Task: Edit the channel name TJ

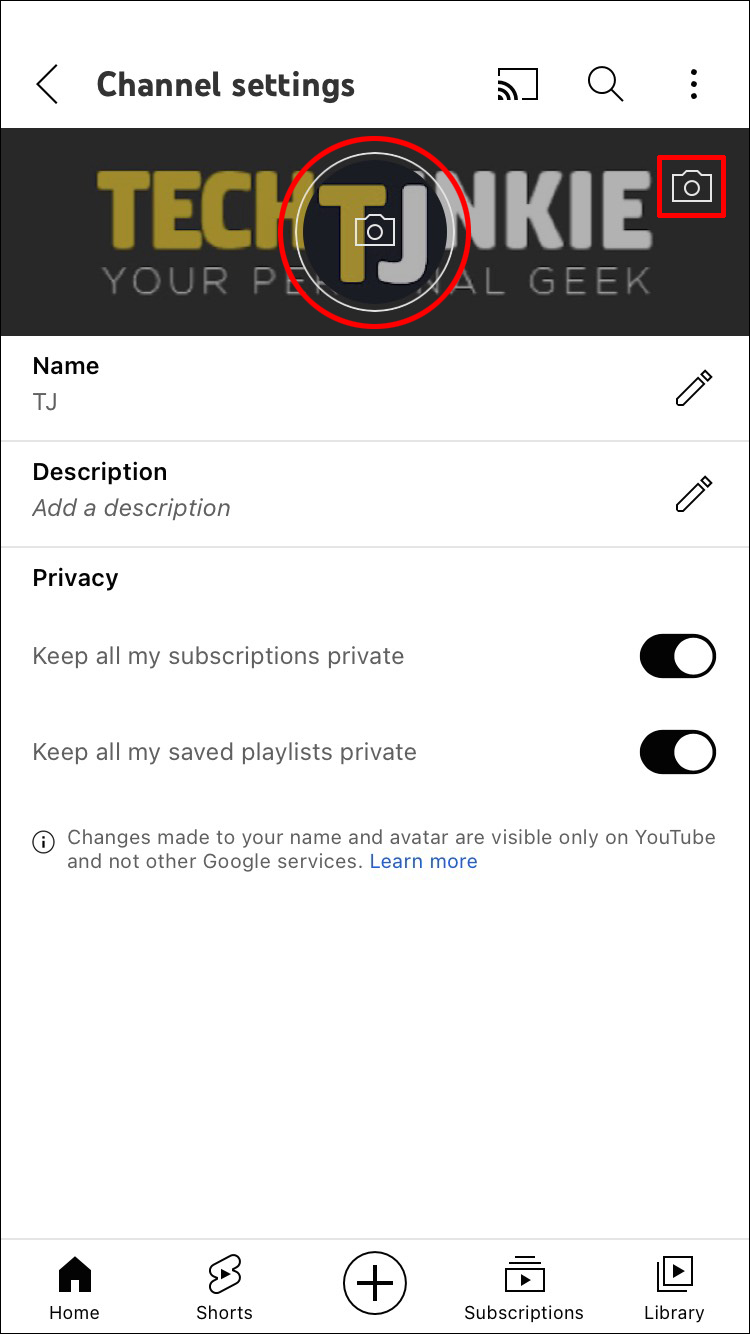Action: [693, 388]
